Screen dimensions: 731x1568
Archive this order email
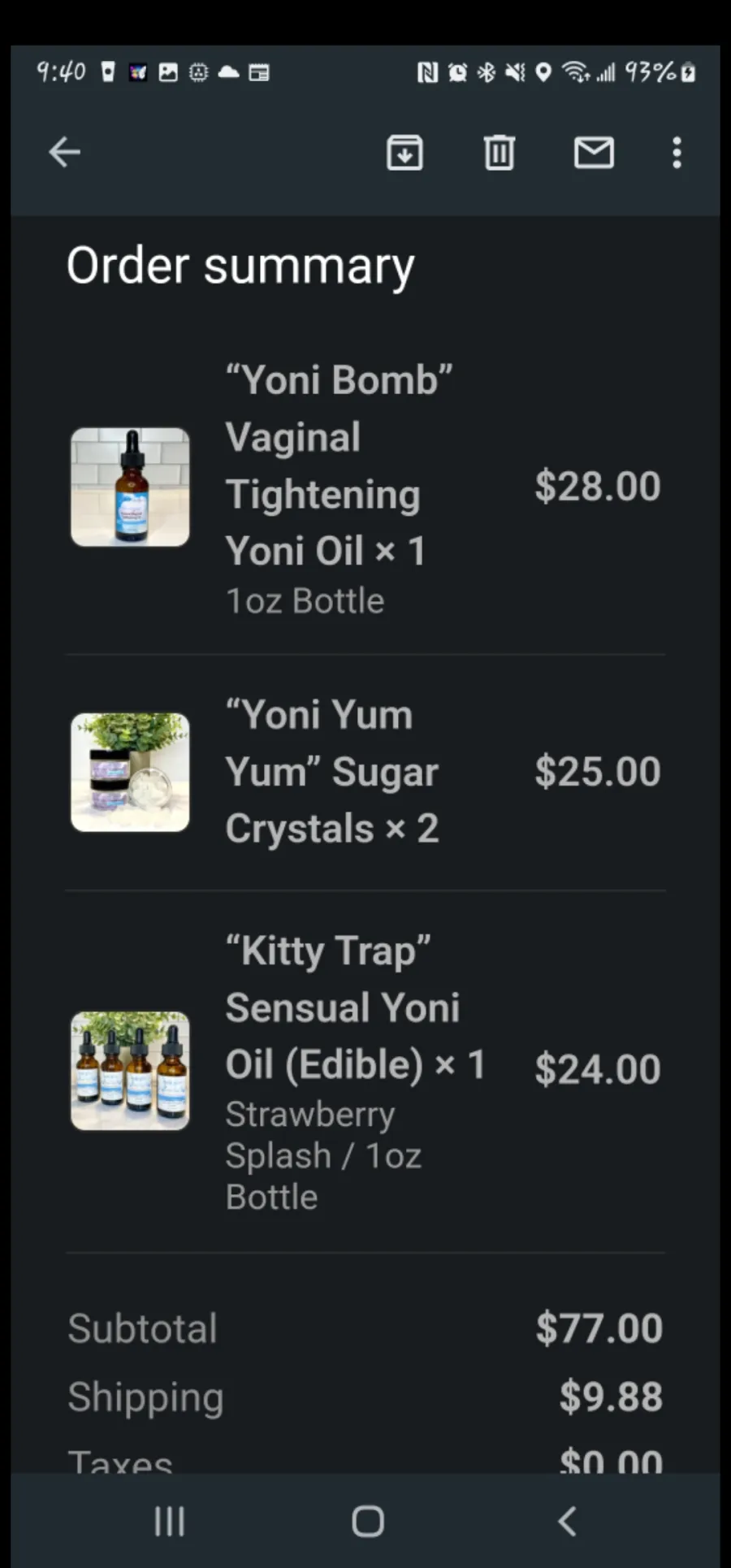pos(404,152)
